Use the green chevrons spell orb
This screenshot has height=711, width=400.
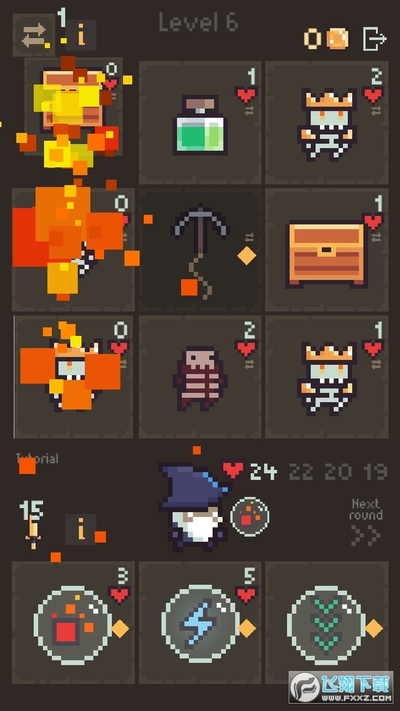coord(327,622)
